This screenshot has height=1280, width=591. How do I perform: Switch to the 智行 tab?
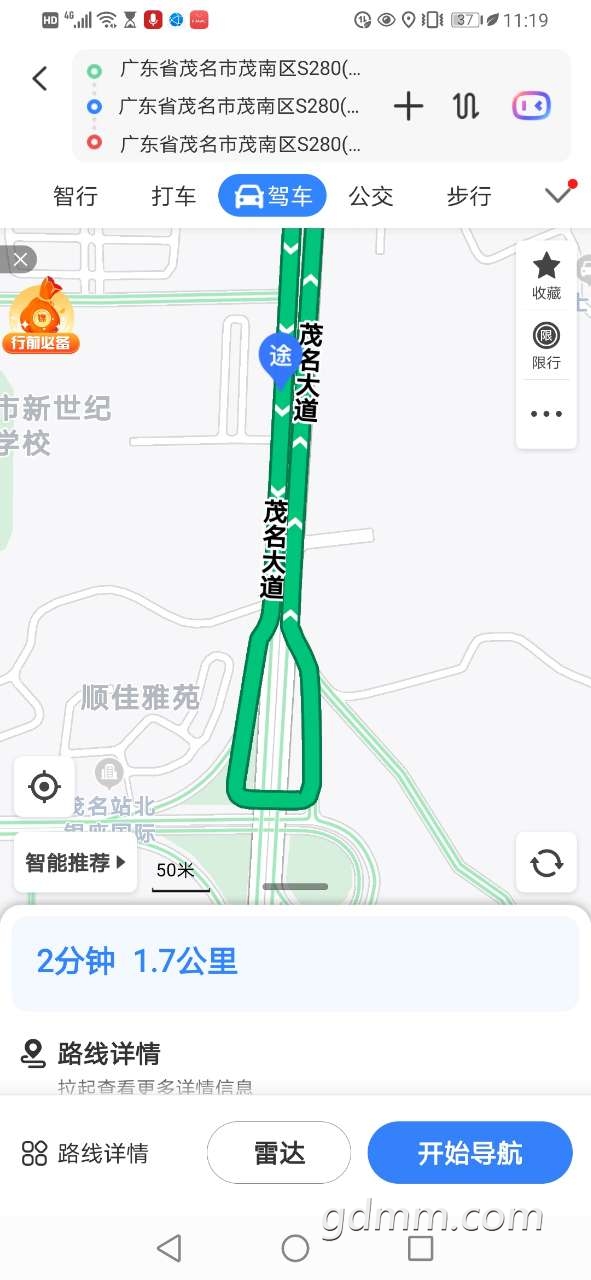(75, 196)
